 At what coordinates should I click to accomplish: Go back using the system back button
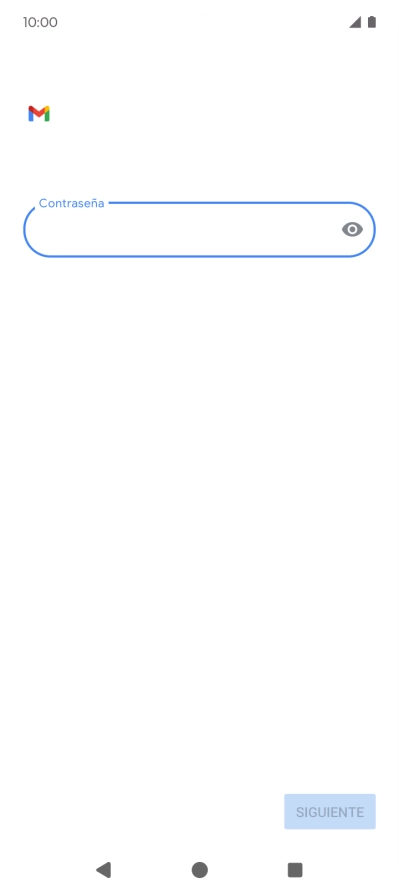tap(104, 870)
